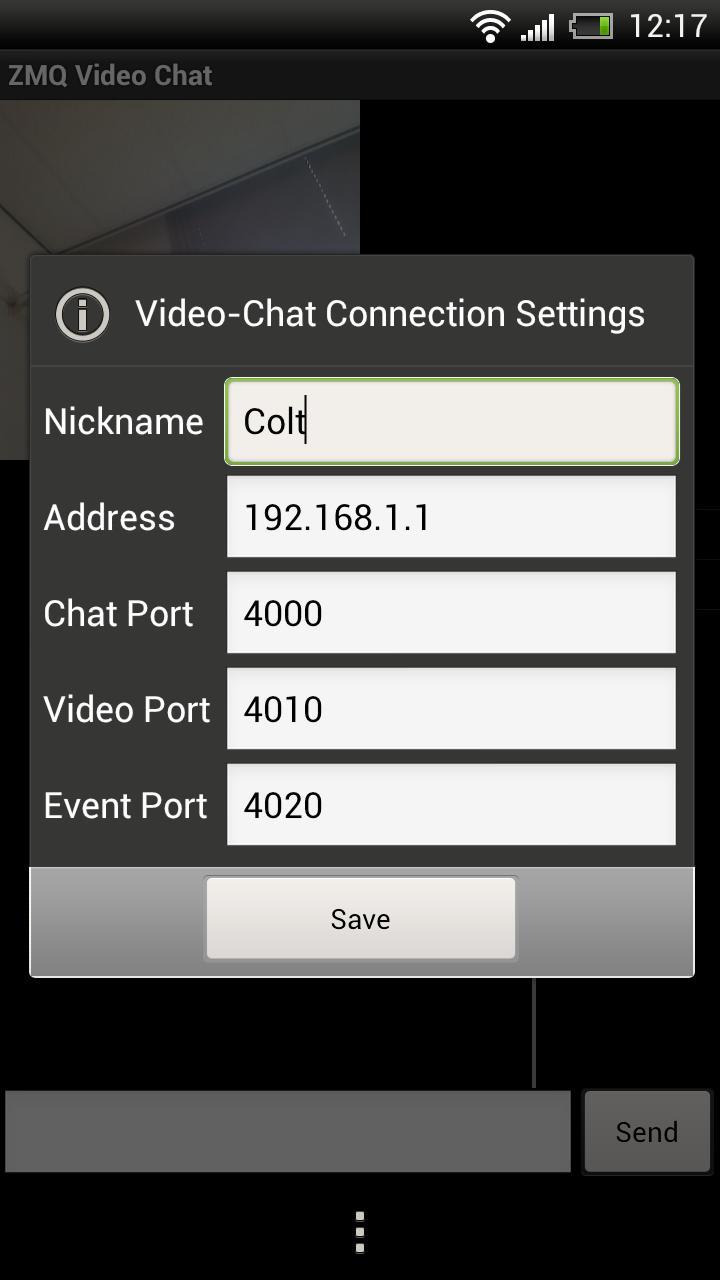Viewport: 720px width, 1280px height.
Task: Tap the Event Port label text
Action: (125, 804)
